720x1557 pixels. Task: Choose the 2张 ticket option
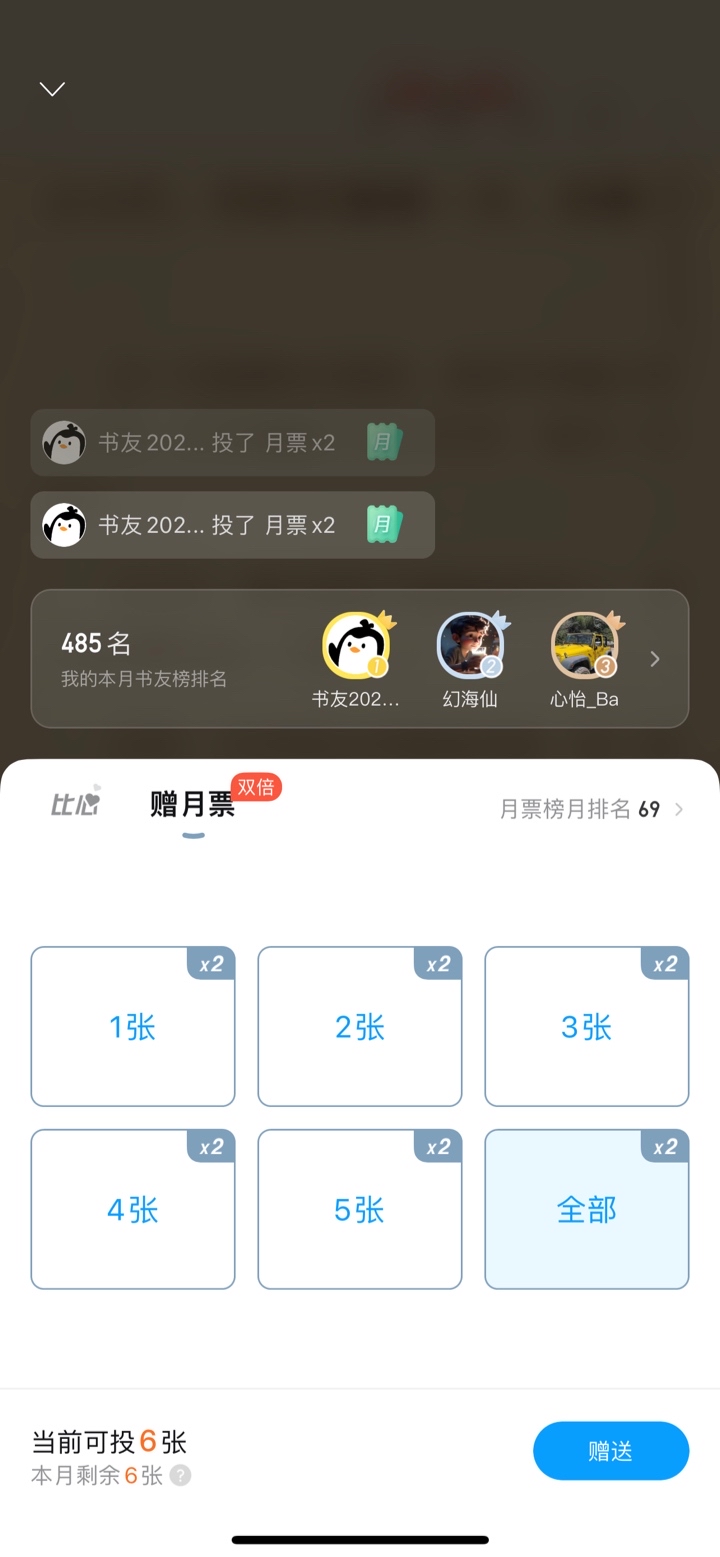360,1027
